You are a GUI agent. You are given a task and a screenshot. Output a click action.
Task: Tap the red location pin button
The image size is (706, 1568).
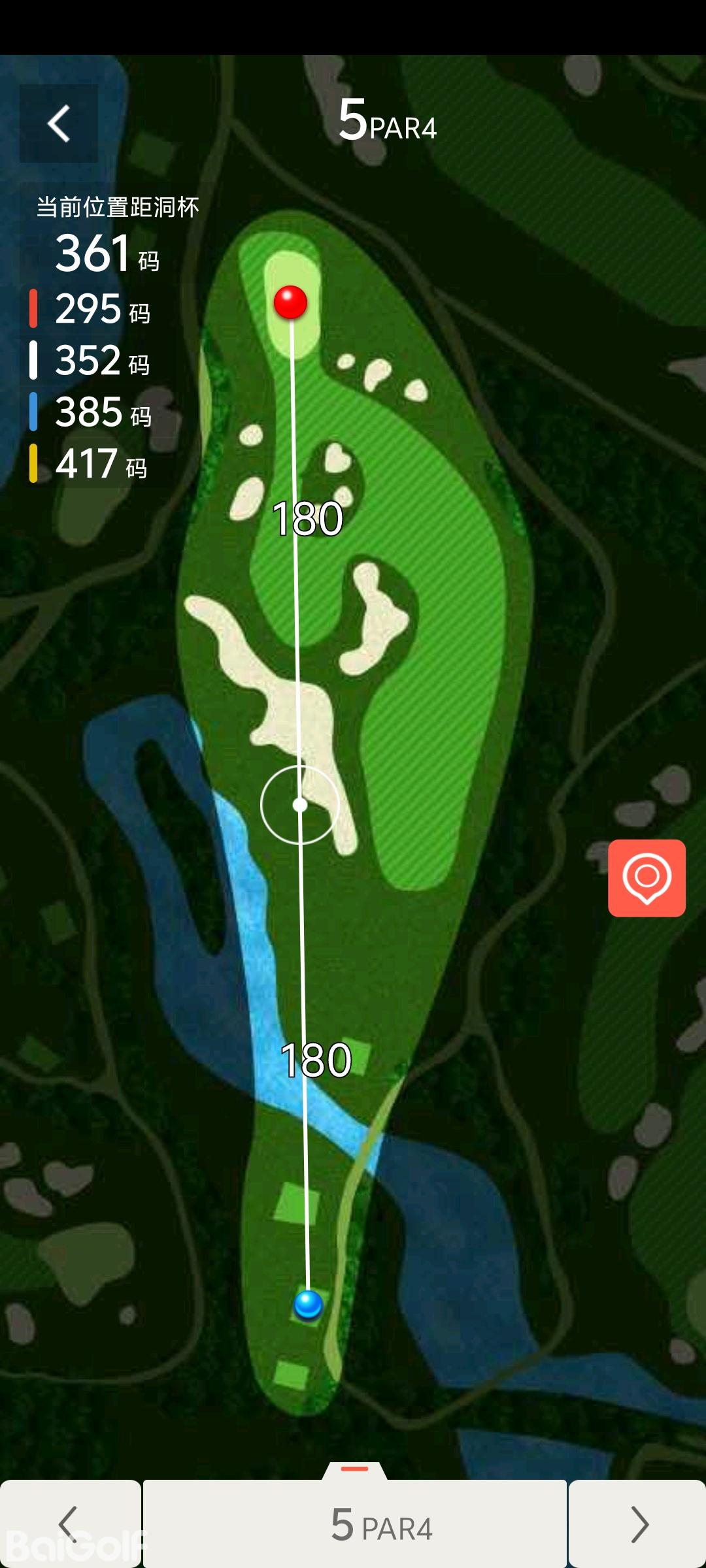tap(647, 878)
